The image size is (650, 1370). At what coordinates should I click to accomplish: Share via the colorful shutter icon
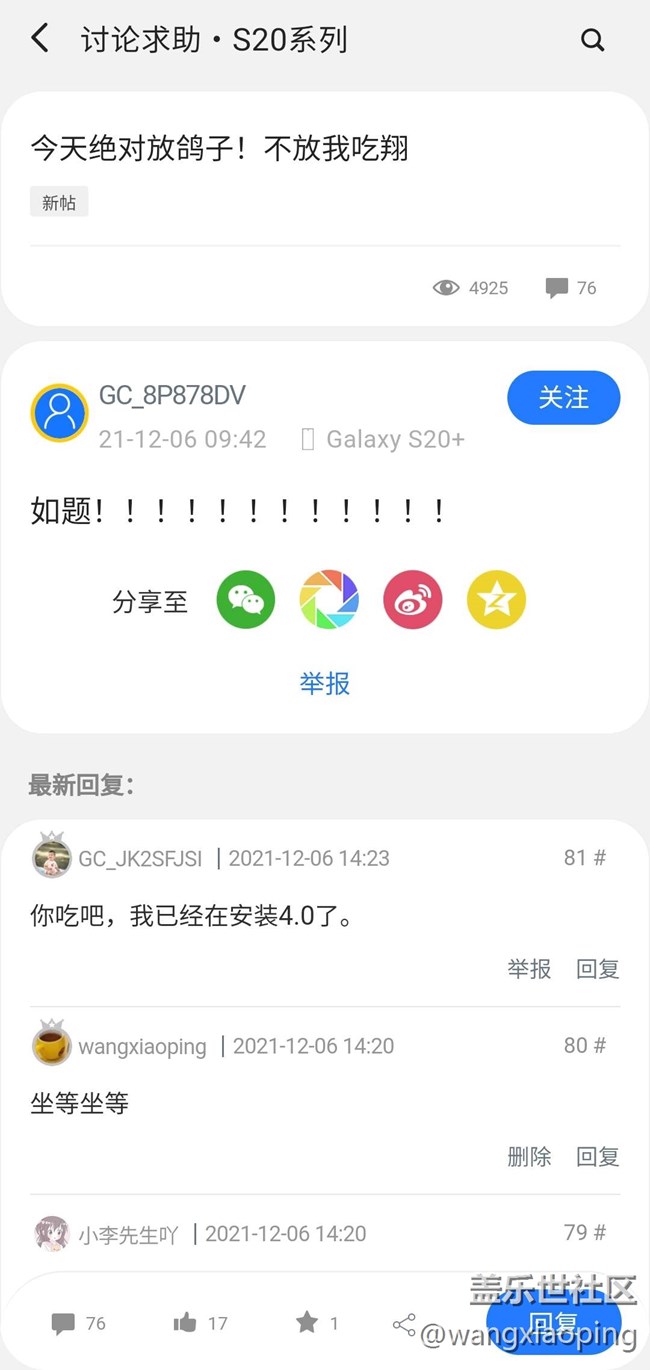tap(329, 600)
